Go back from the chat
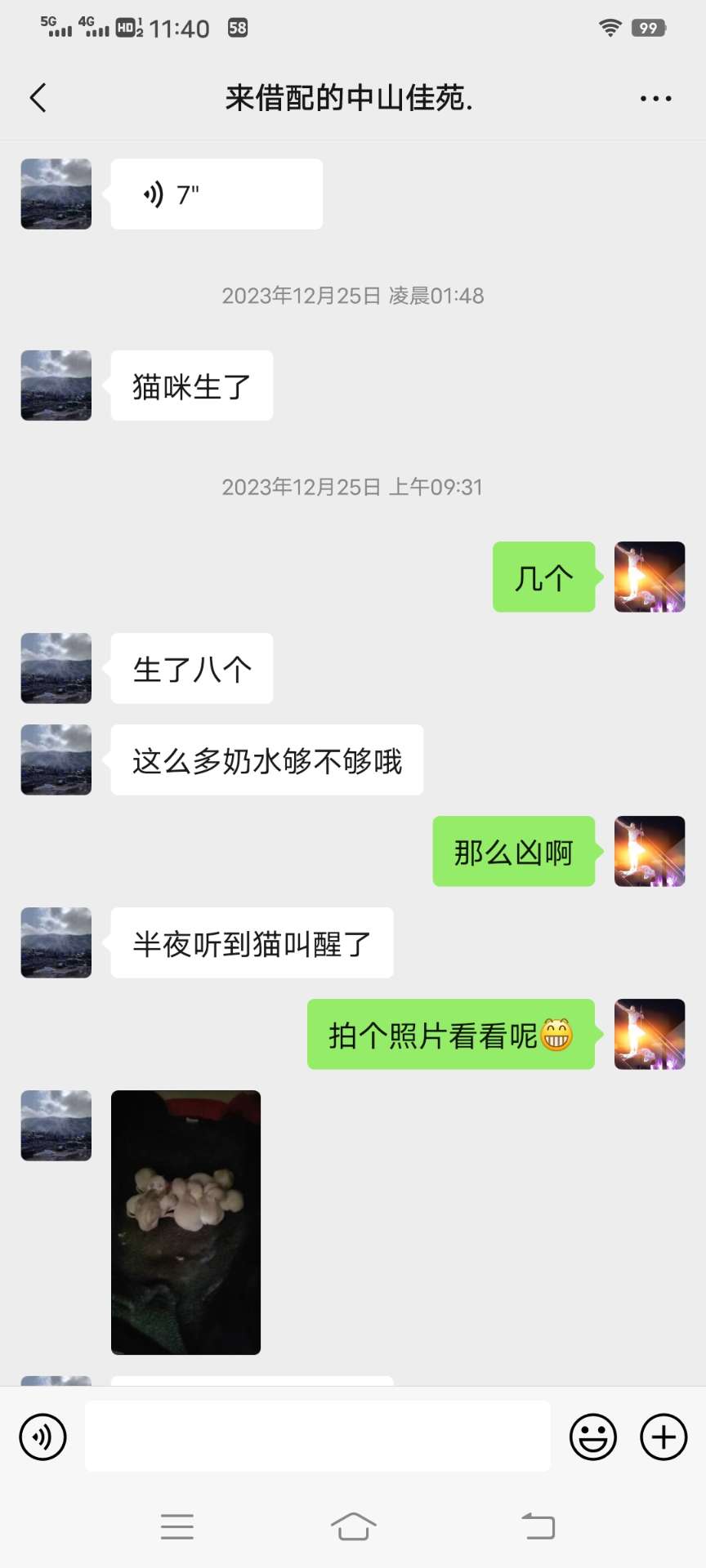This screenshot has width=706, height=1568. pyautogui.click(x=38, y=98)
